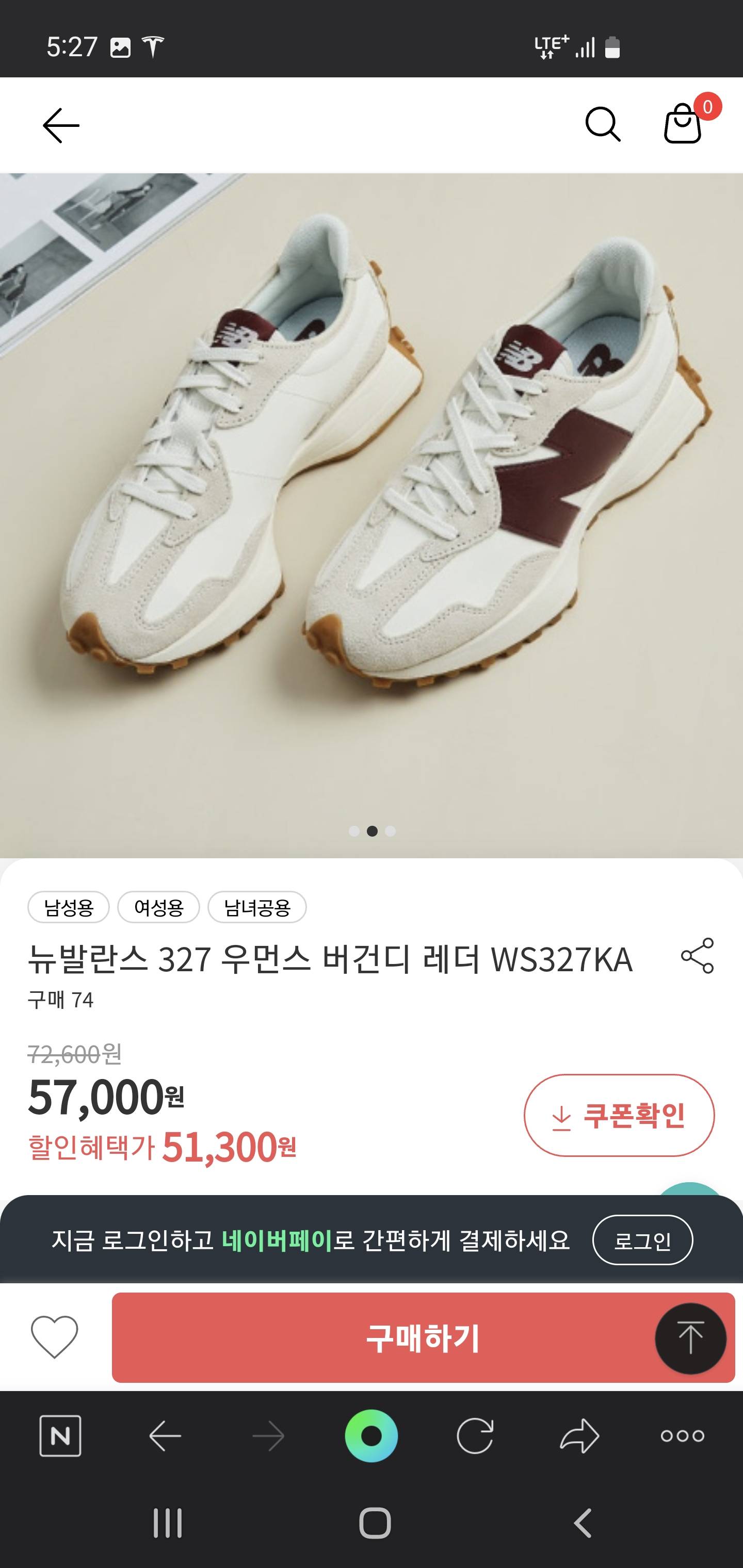Open recent apps from system navigation

pos(168,1524)
